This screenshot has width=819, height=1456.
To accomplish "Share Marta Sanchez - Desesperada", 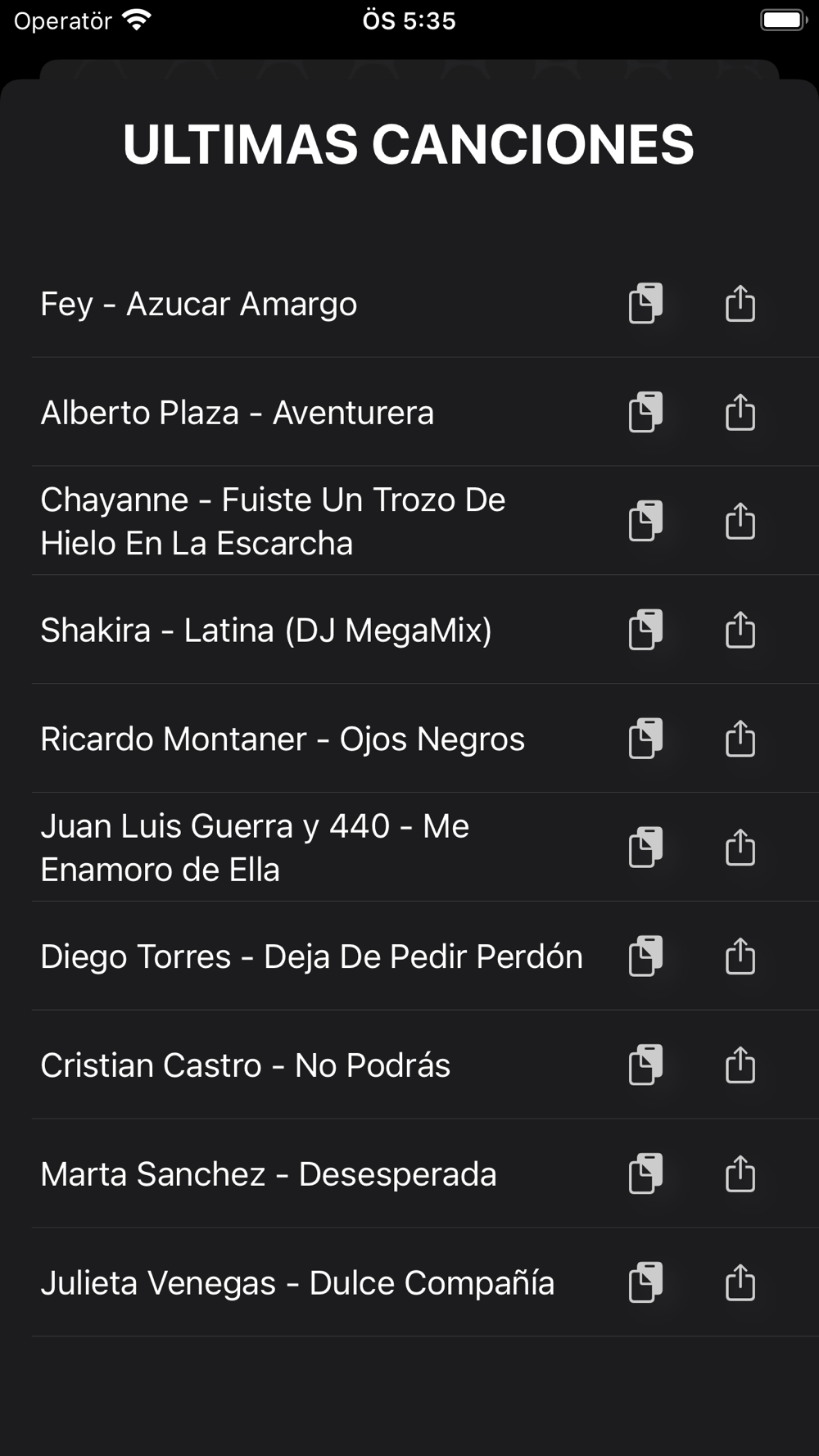I will click(x=740, y=1174).
